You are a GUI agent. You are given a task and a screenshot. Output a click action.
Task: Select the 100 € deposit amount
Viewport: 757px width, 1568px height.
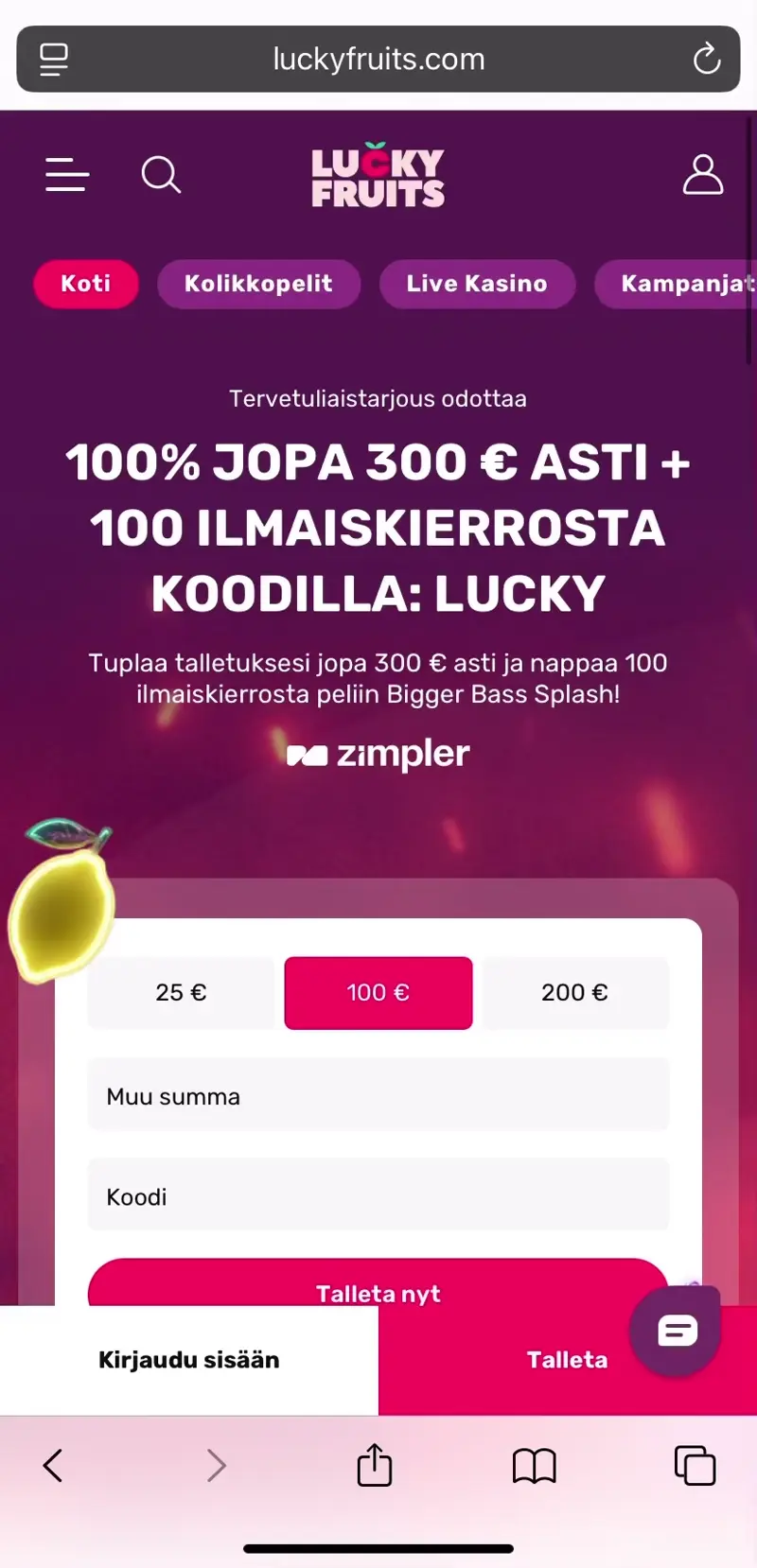coord(378,993)
